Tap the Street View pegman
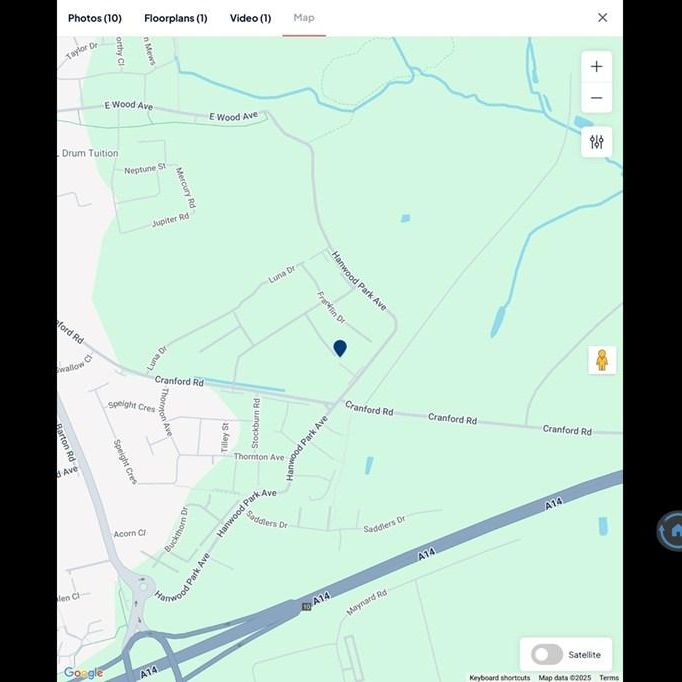The height and width of the screenshot is (682, 682). coord(602,360)
